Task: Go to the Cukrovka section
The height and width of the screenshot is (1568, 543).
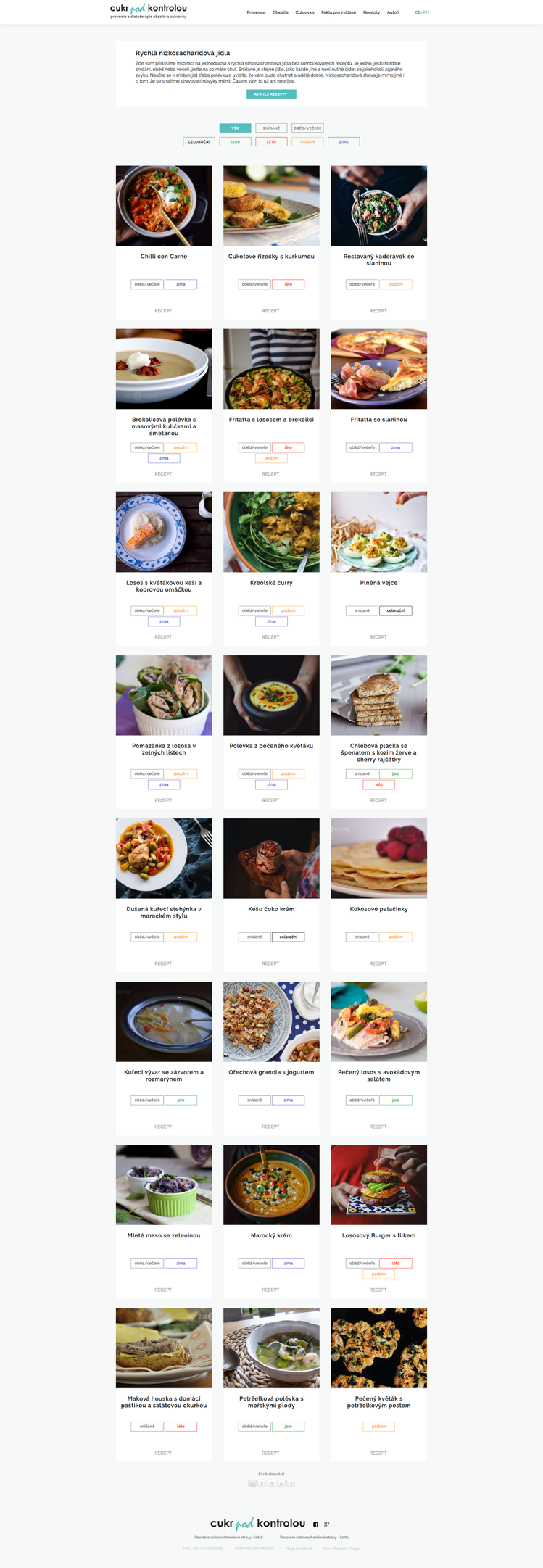Action: tap(304, 12)
